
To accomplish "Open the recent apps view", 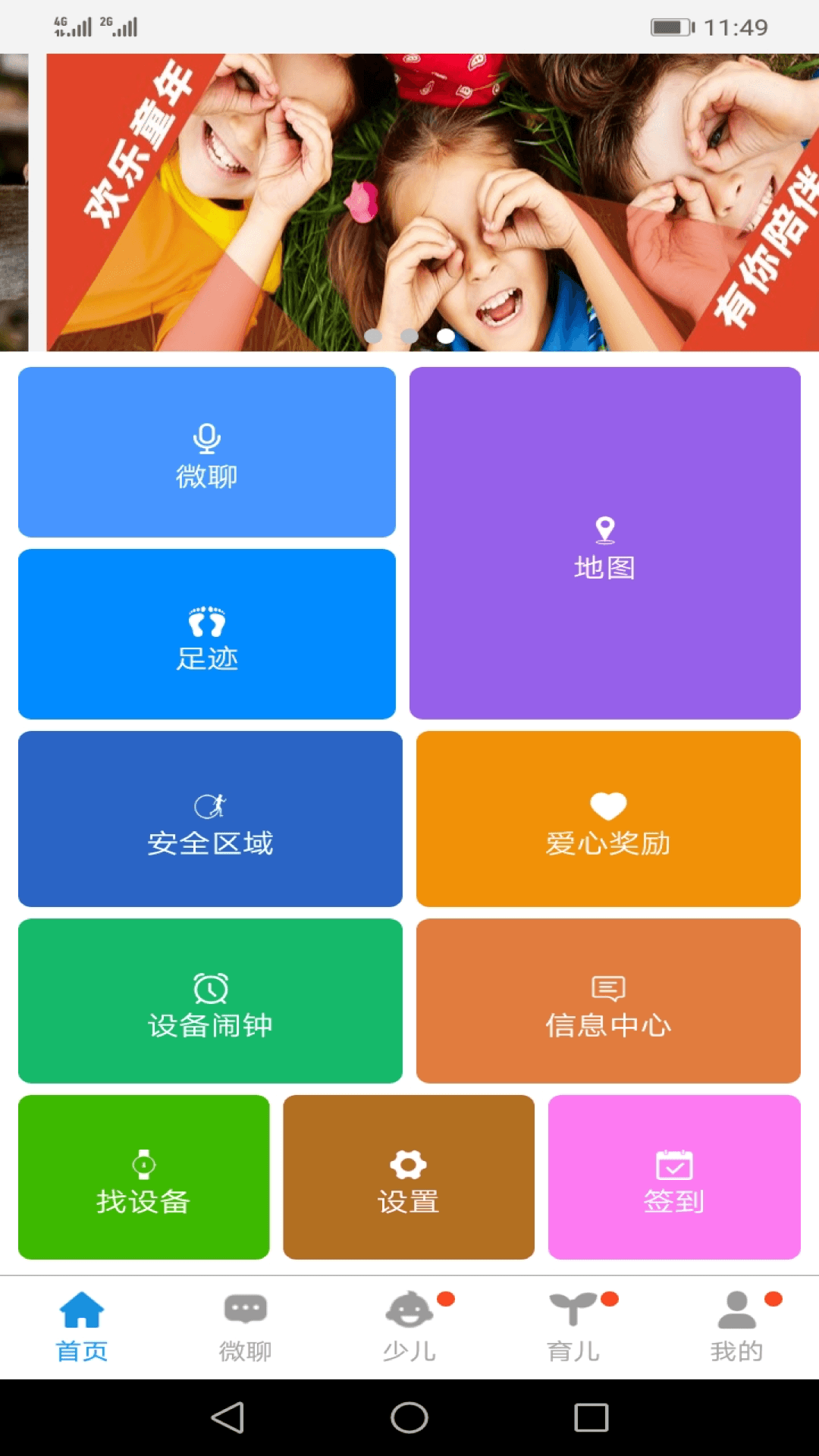I will click(591, 1417).
